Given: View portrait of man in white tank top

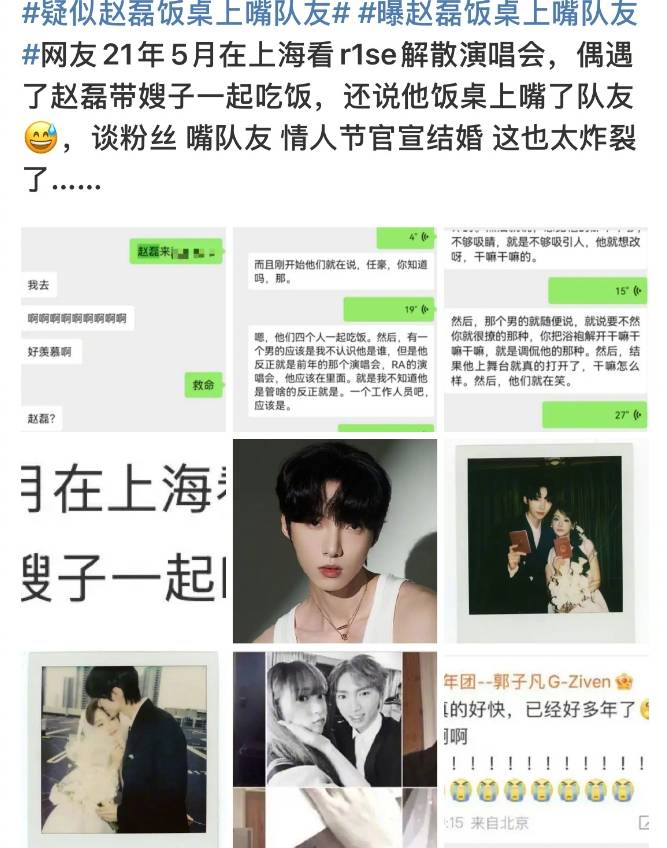Looking at the screenshot, I should pos(335,541).
